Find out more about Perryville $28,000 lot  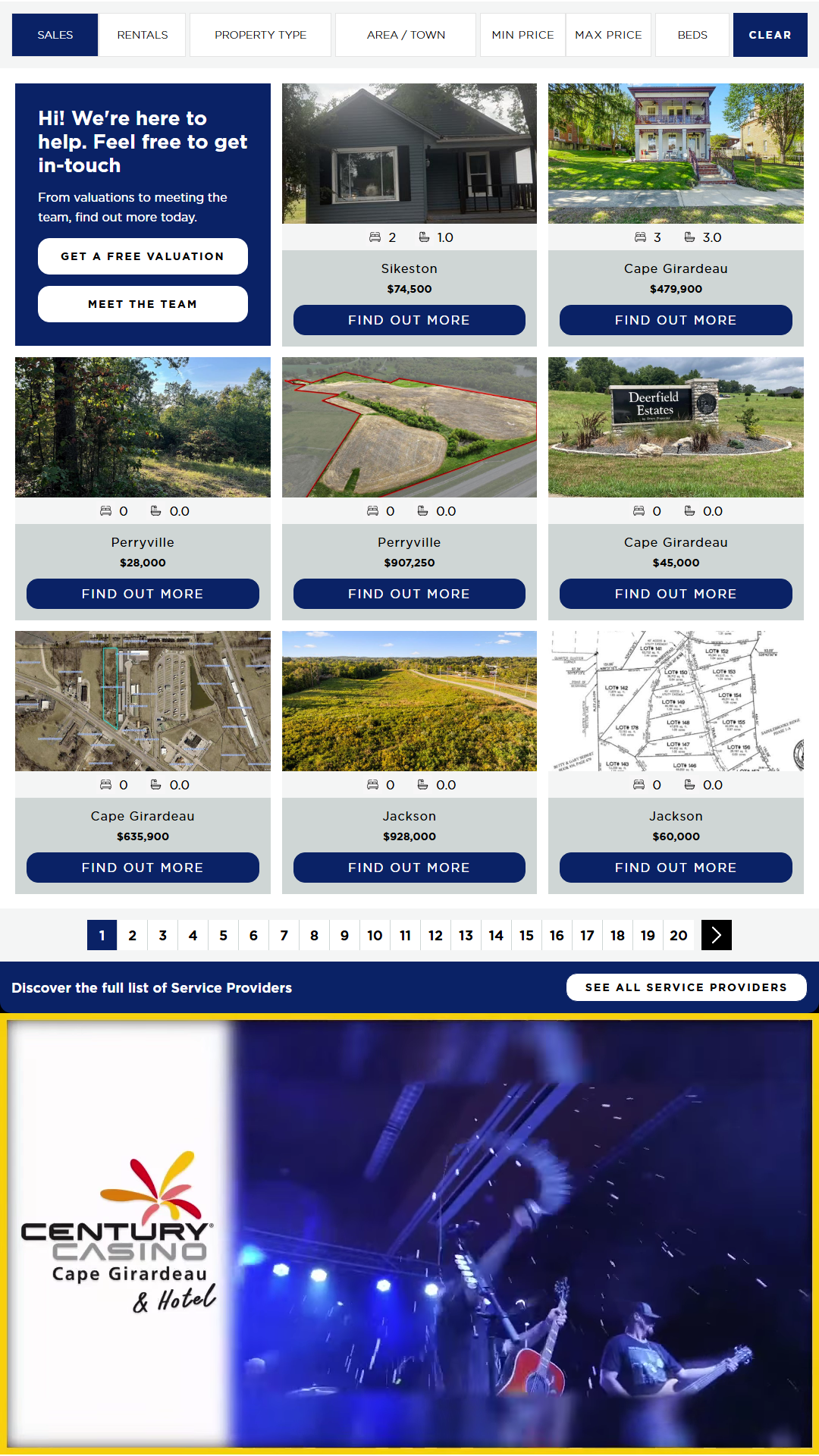pos(143,594)
